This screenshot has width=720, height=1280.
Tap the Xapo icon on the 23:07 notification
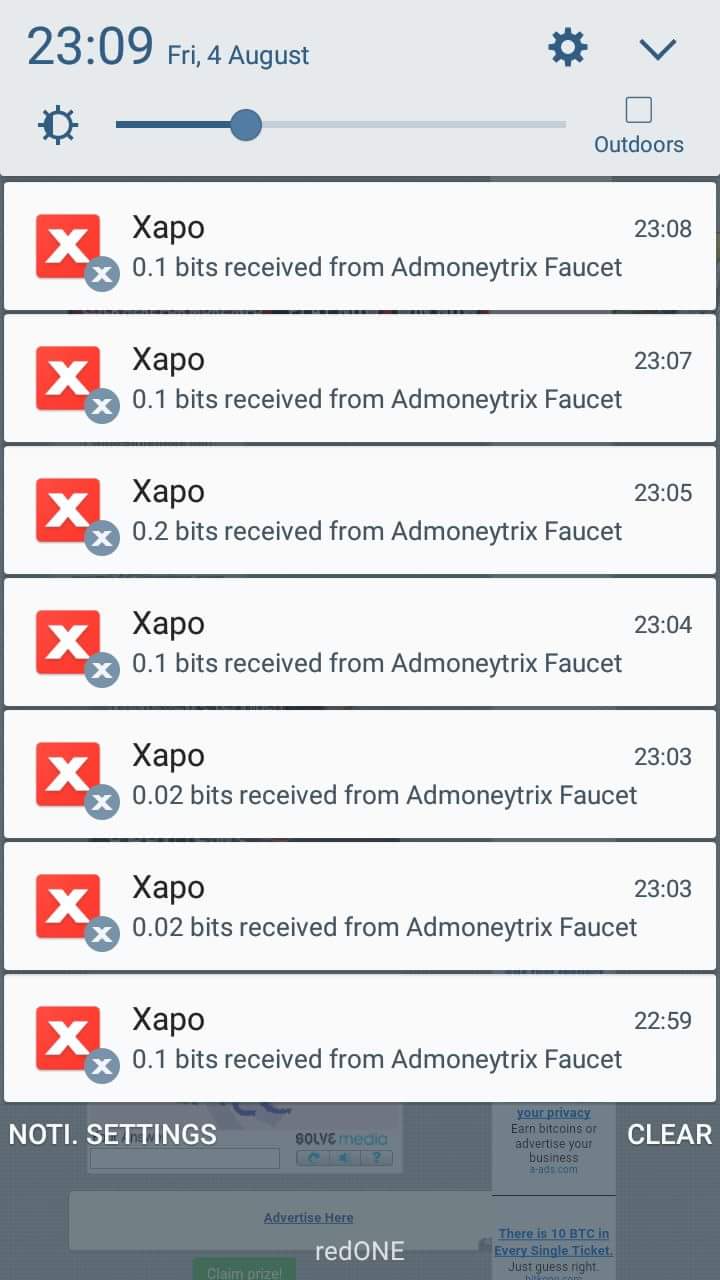click(67, 375)
